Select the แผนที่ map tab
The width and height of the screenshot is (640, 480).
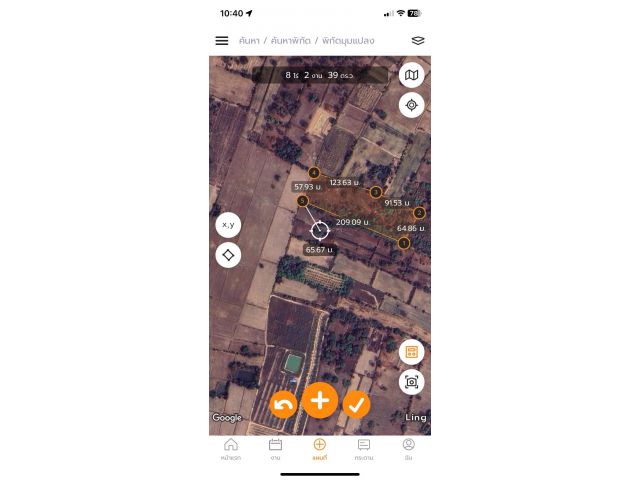coord(320,449)
